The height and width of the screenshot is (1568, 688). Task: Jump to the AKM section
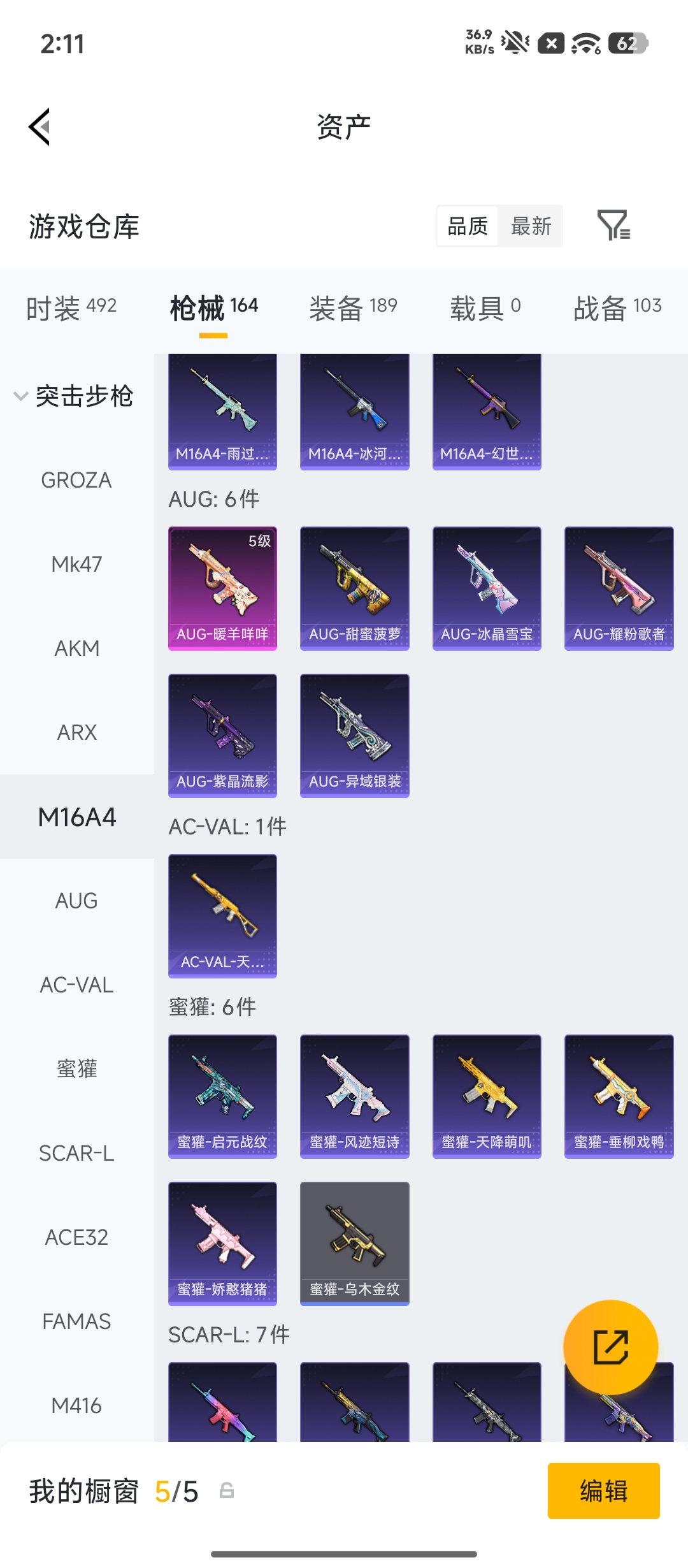(x=76, y=648)
